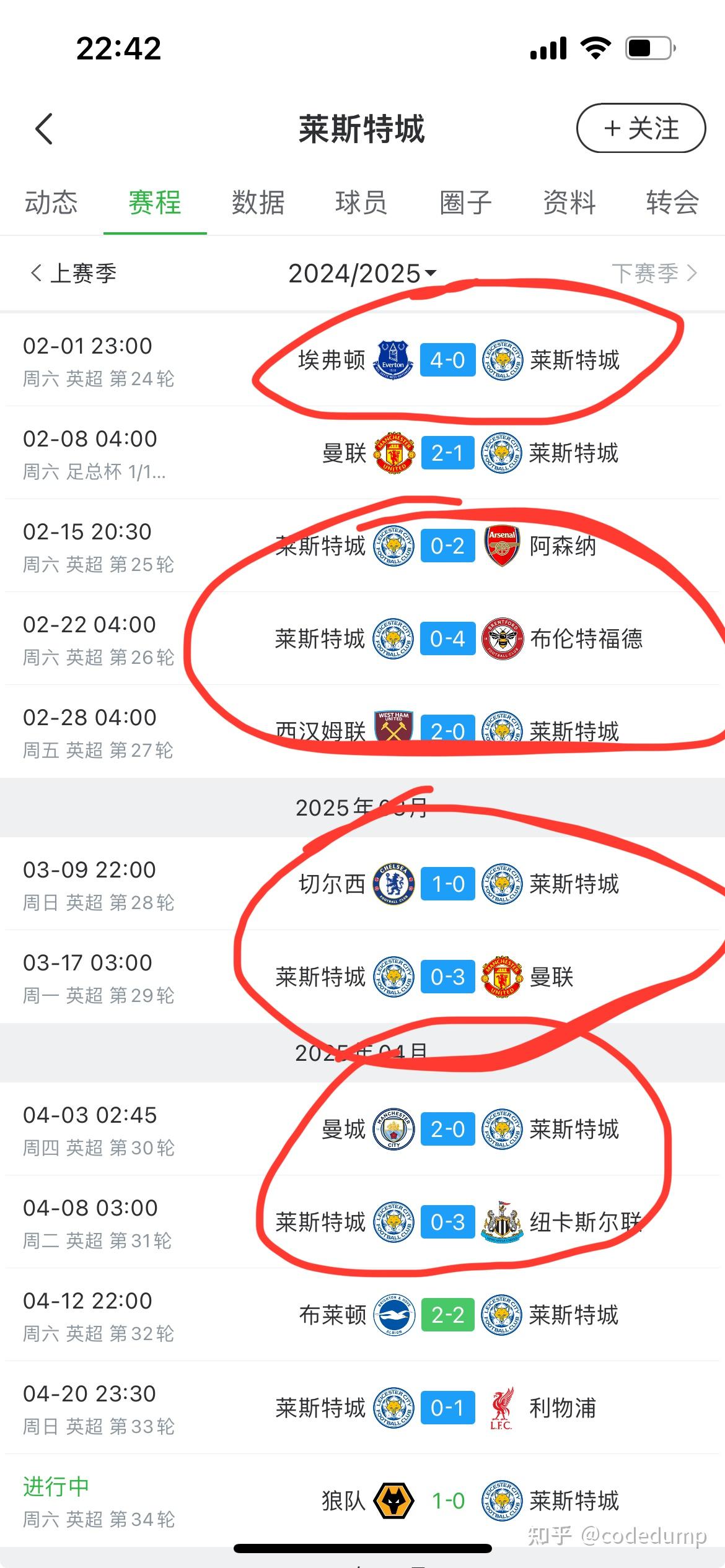This screenshot has width=725, height=1568.
Task: Open the 转会 tab
Action: tap(672, 203)
